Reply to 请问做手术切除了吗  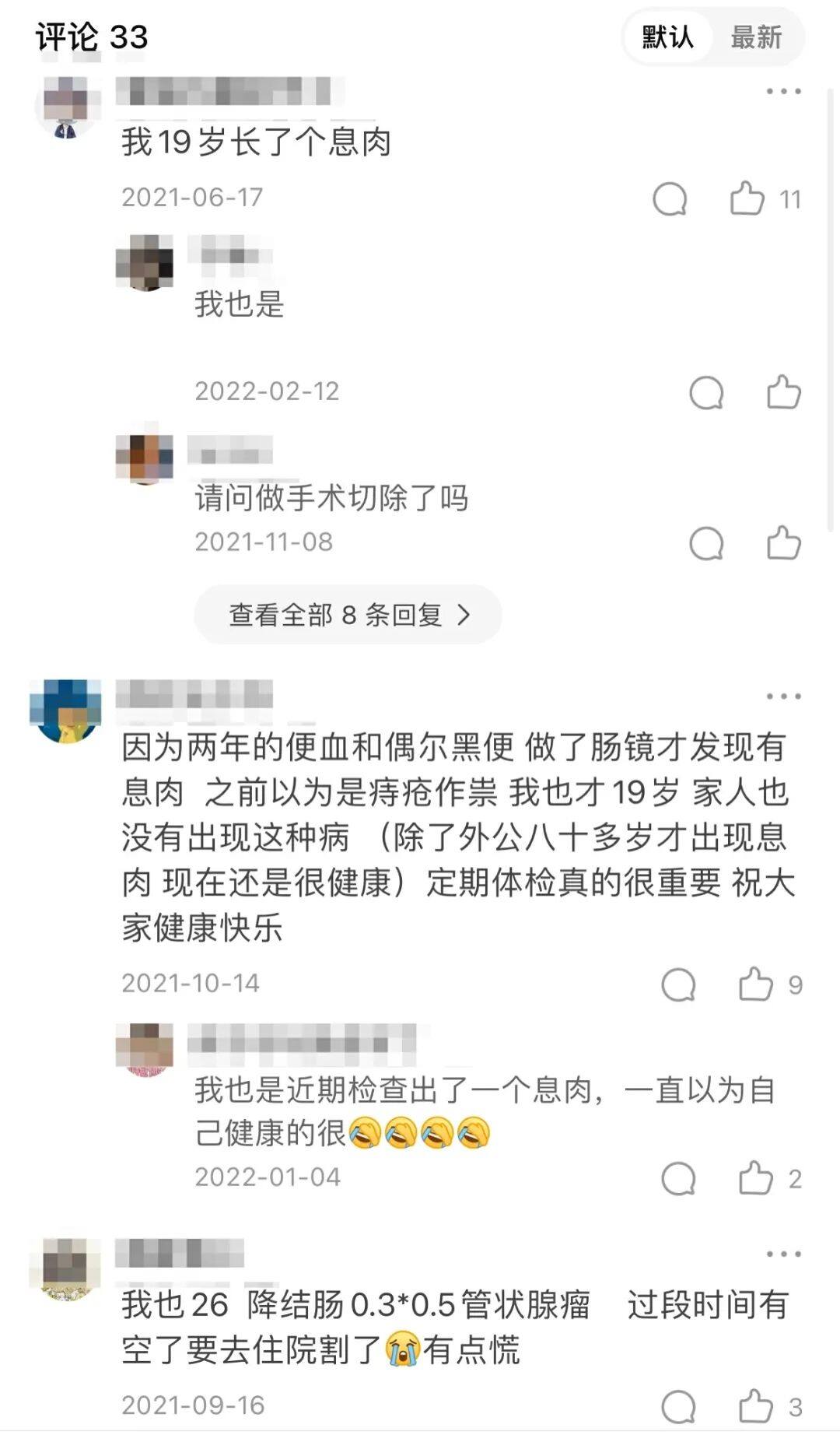[706, 543]
